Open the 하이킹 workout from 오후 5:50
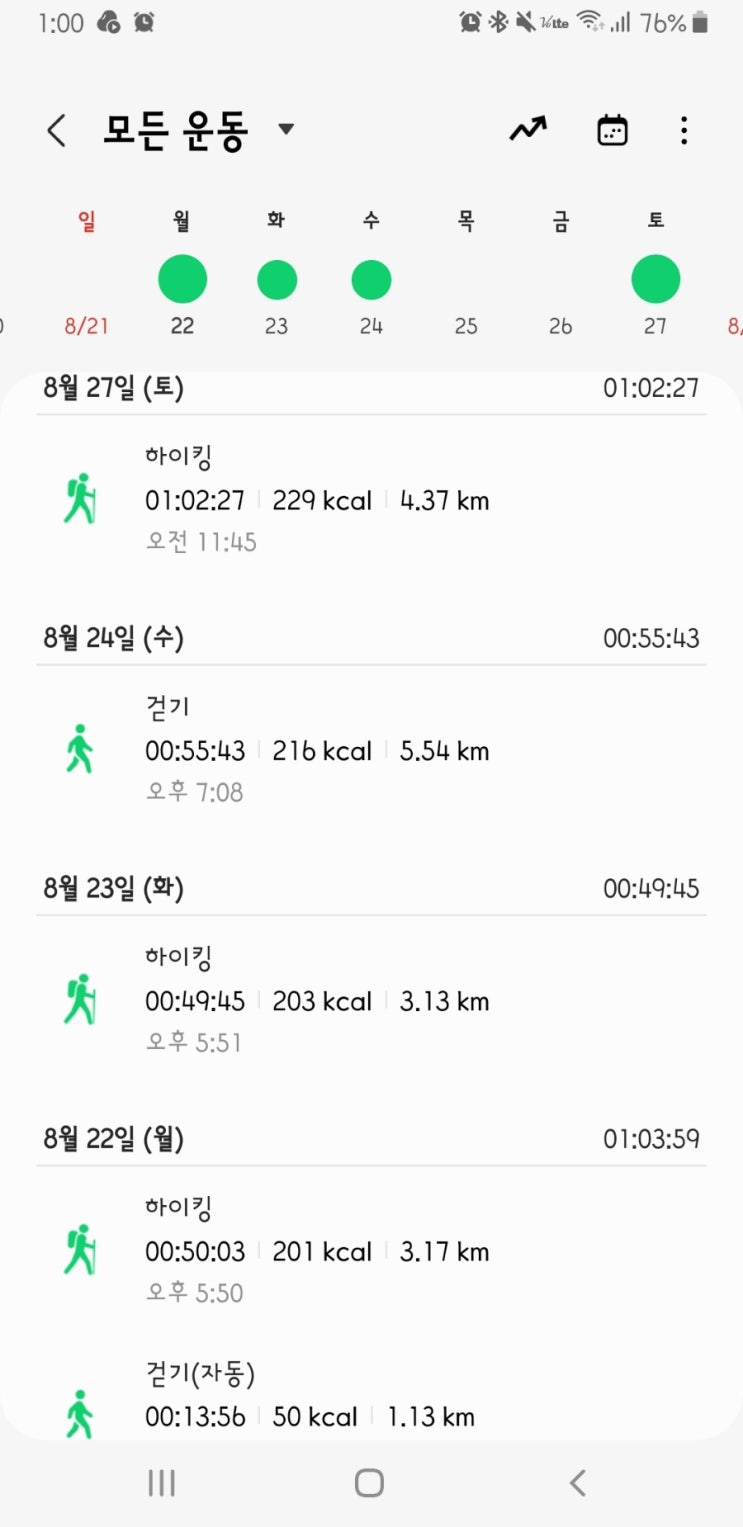 click(370, 1250)
